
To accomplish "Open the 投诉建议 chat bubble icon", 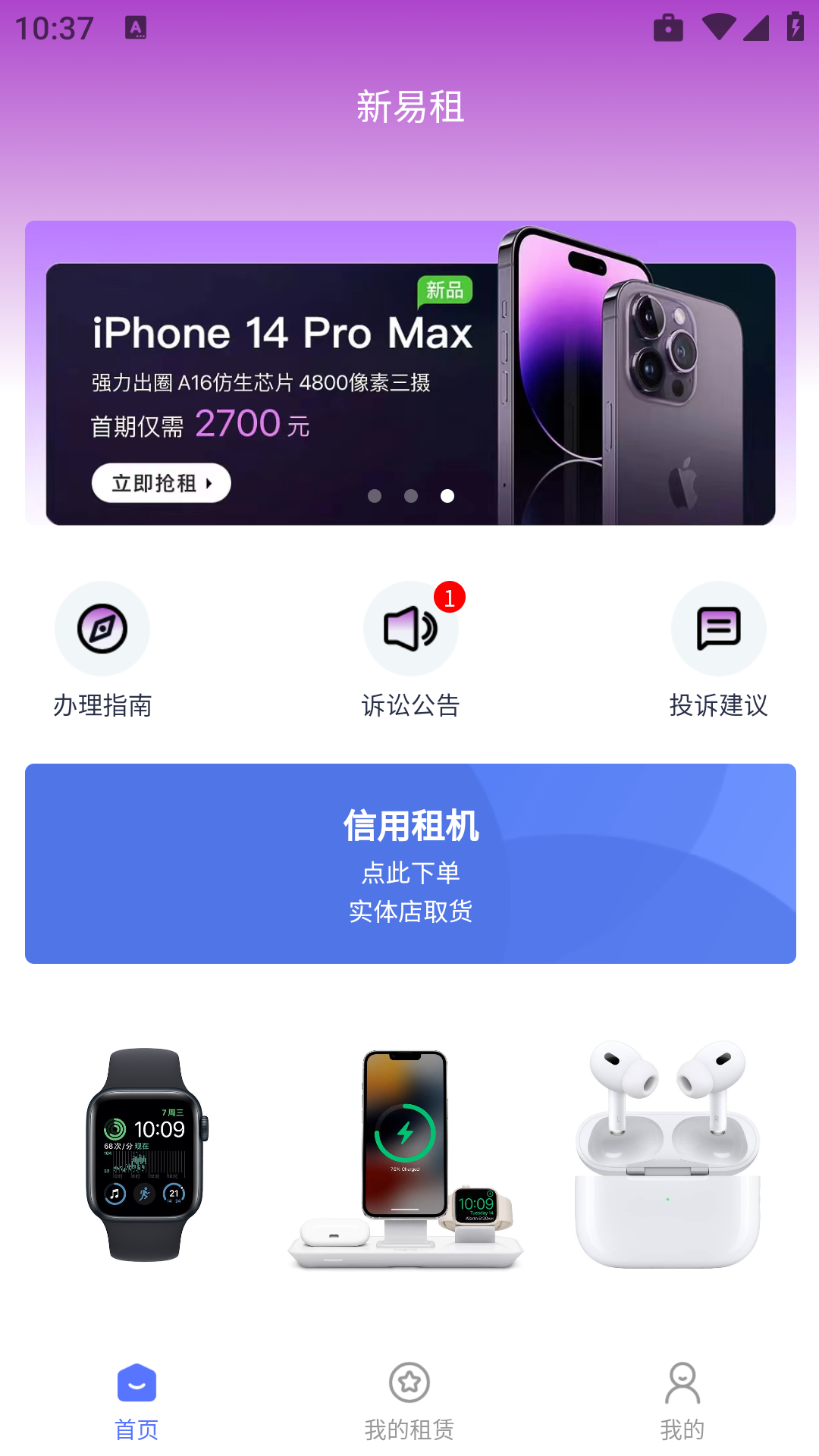I will coord(718,628).
